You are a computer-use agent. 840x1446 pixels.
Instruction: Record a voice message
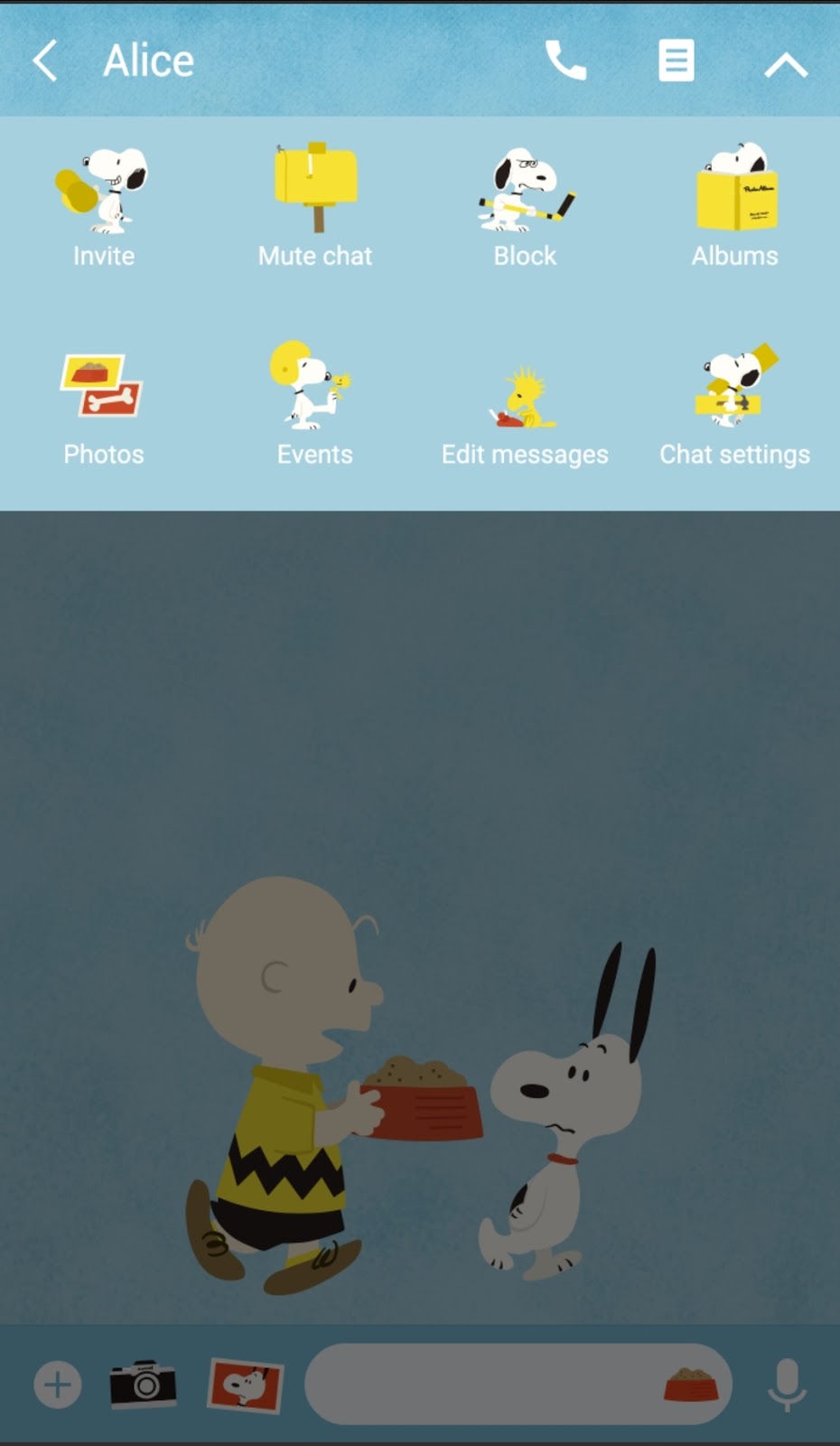click(787, 1384)
